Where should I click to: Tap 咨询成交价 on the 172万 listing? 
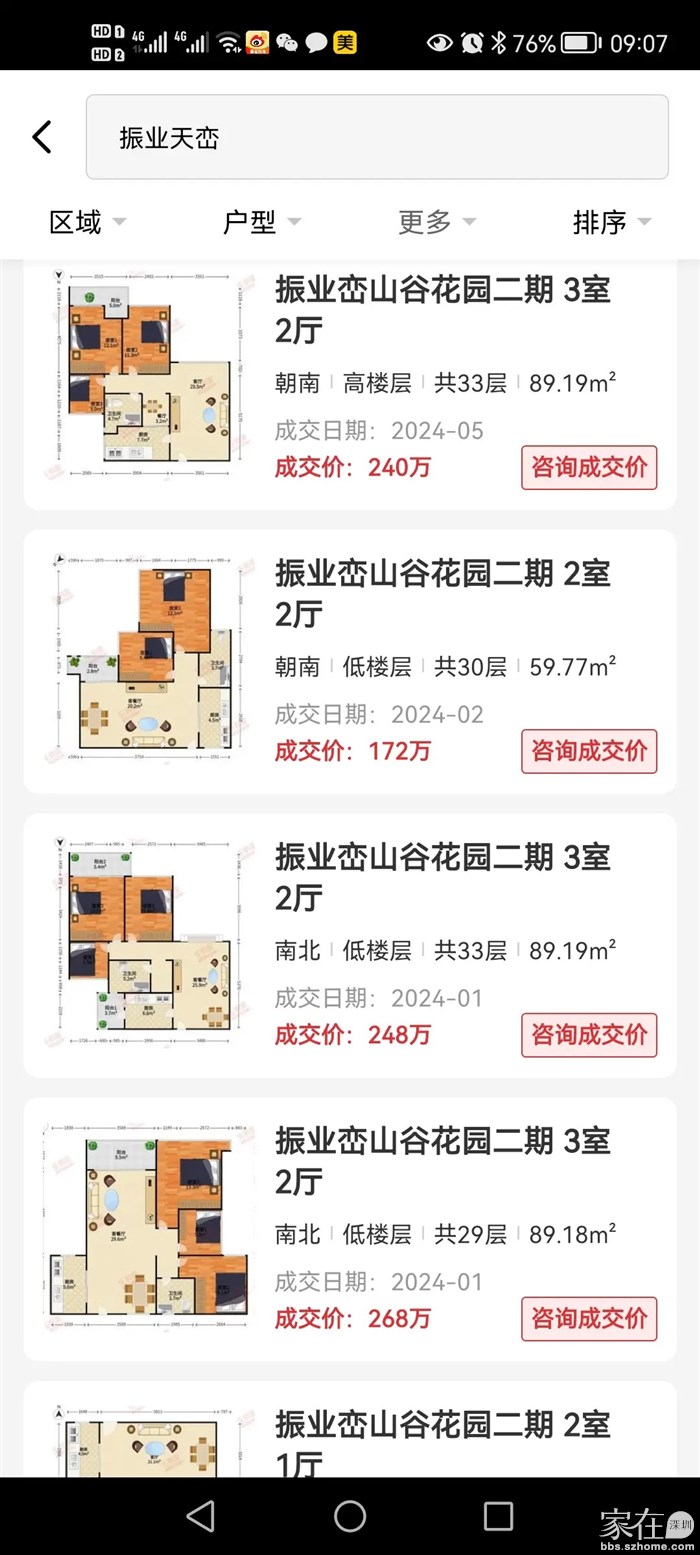(x=588, y=751)
